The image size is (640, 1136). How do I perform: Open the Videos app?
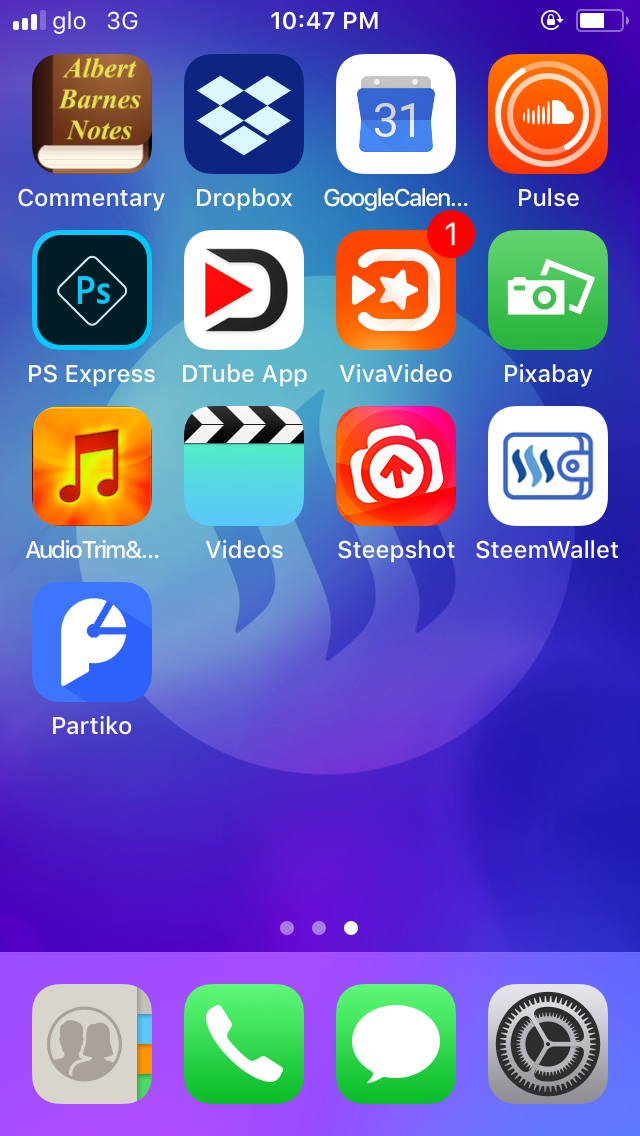[244, 466]
